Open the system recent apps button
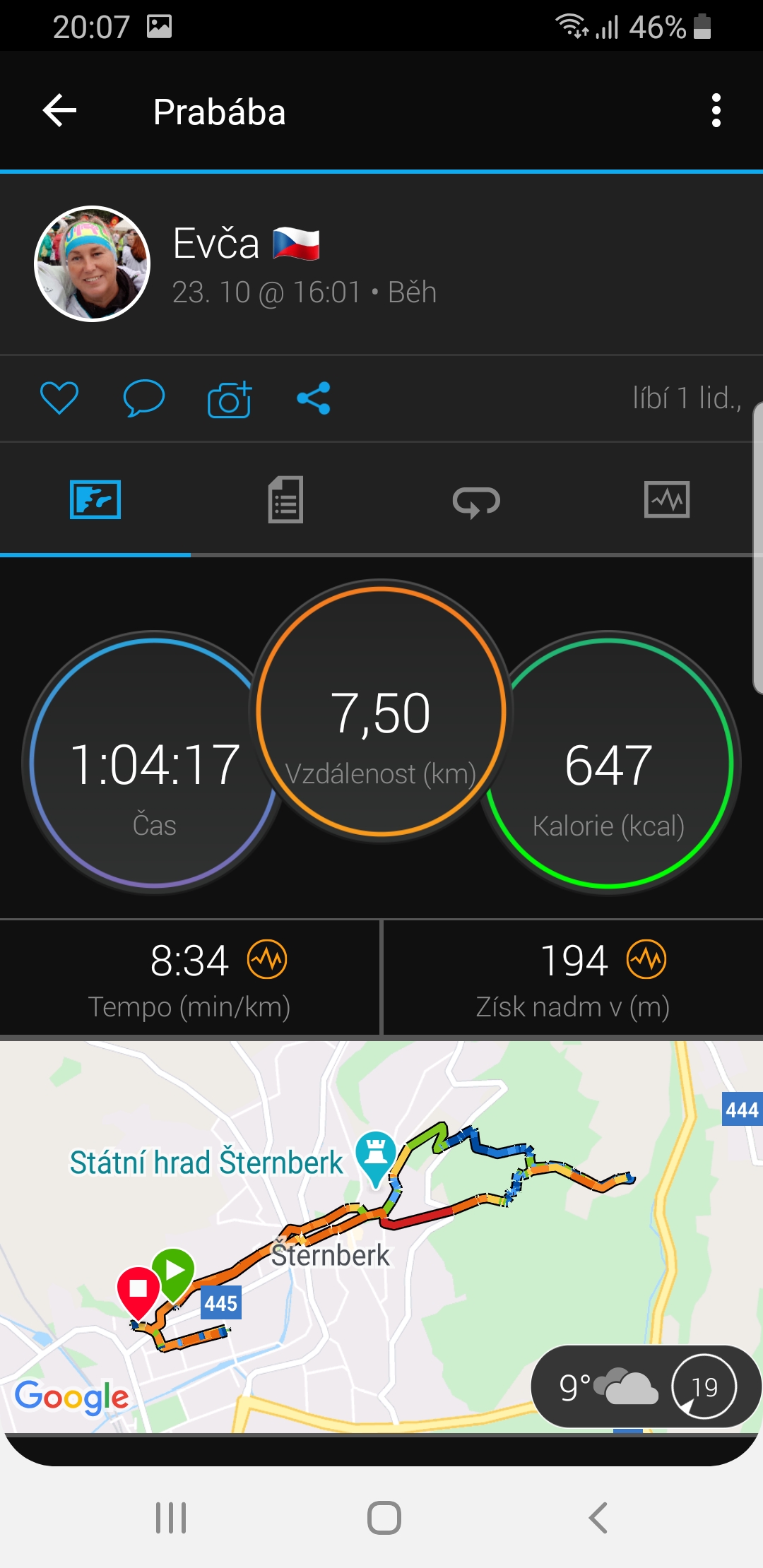The width and height of the screenshot is (763, 1568). coord(171,1517)
